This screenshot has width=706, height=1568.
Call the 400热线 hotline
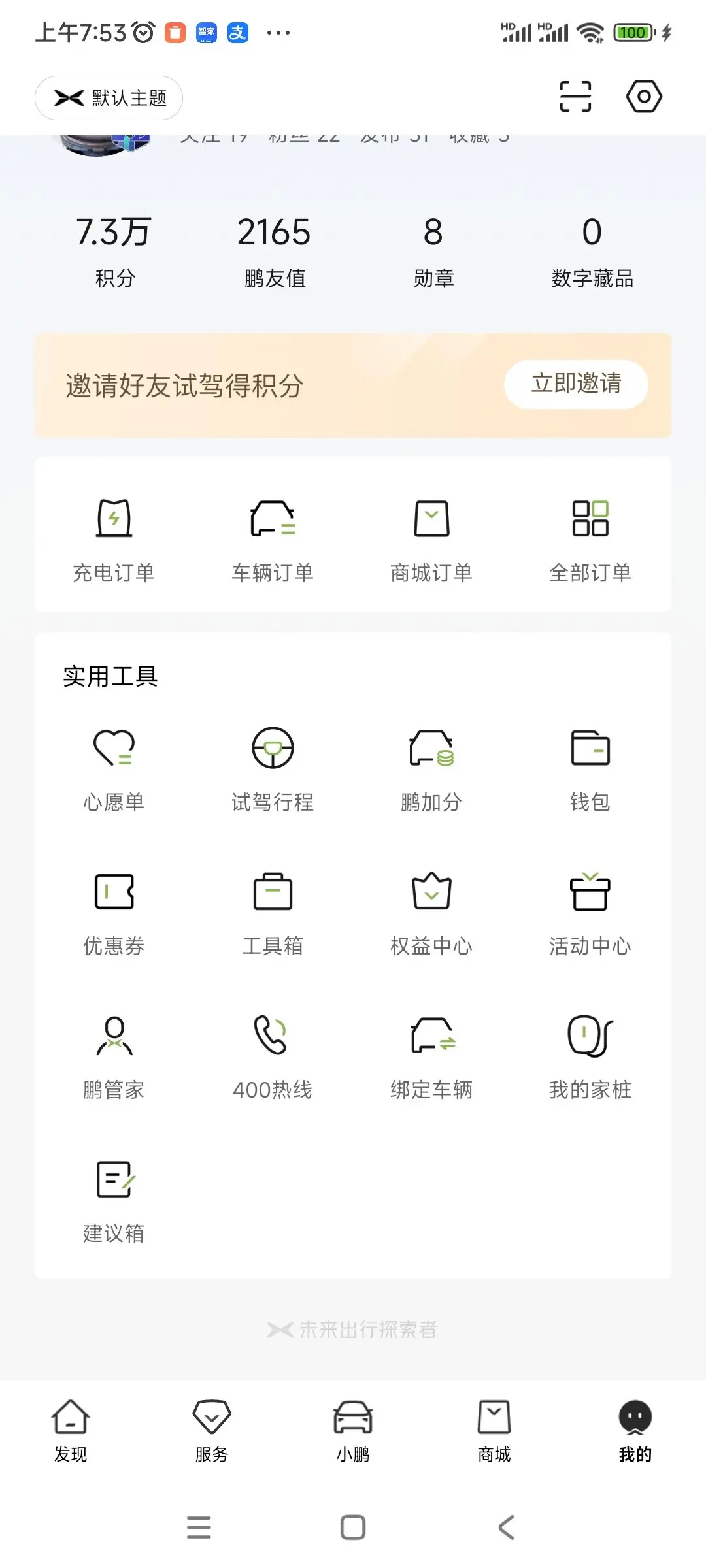click(x=273, y=1055)
